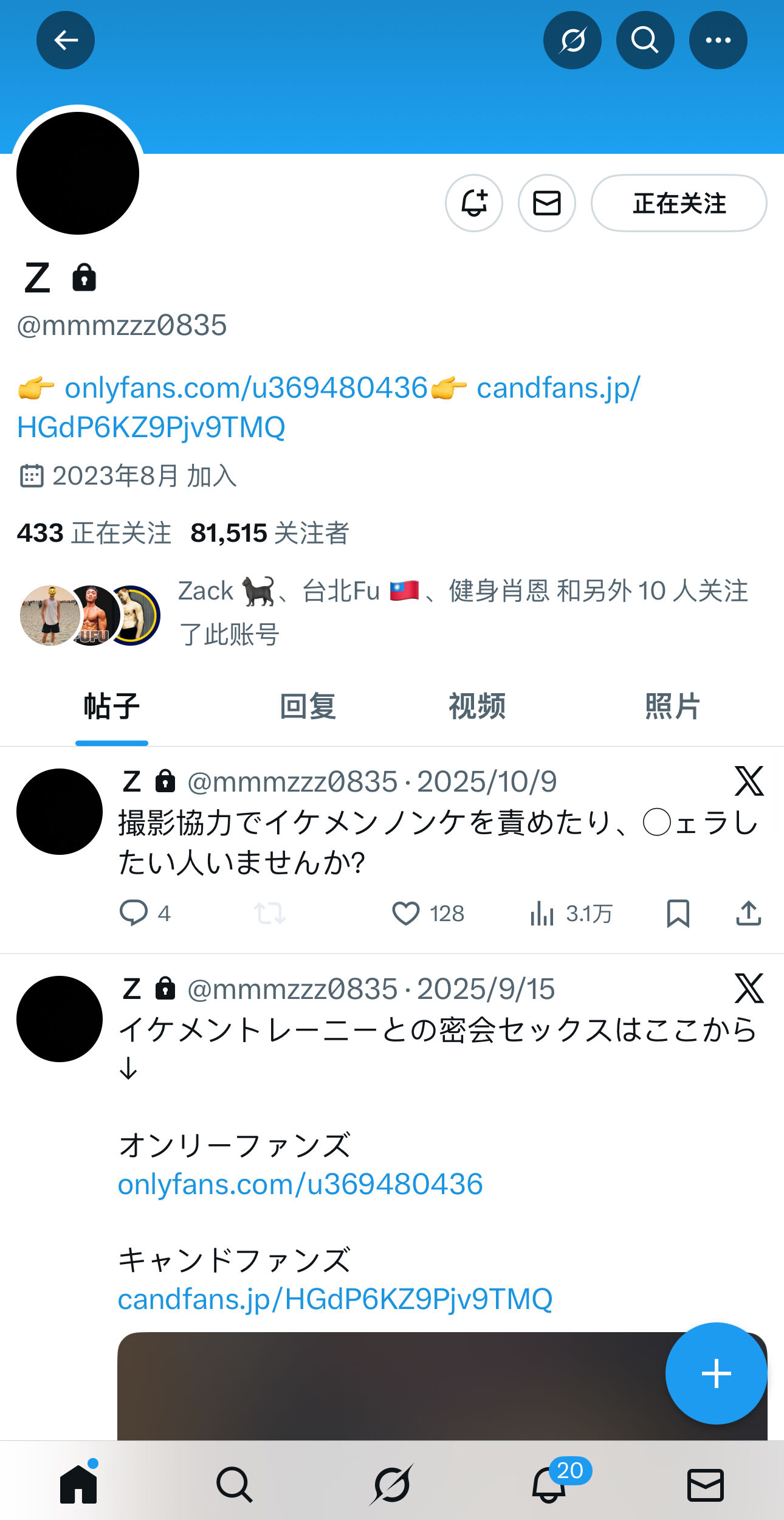The height and width of the screenshot is (1520, 784).
Task: Tap the 正在关注 following button
Action: [679, 203]
